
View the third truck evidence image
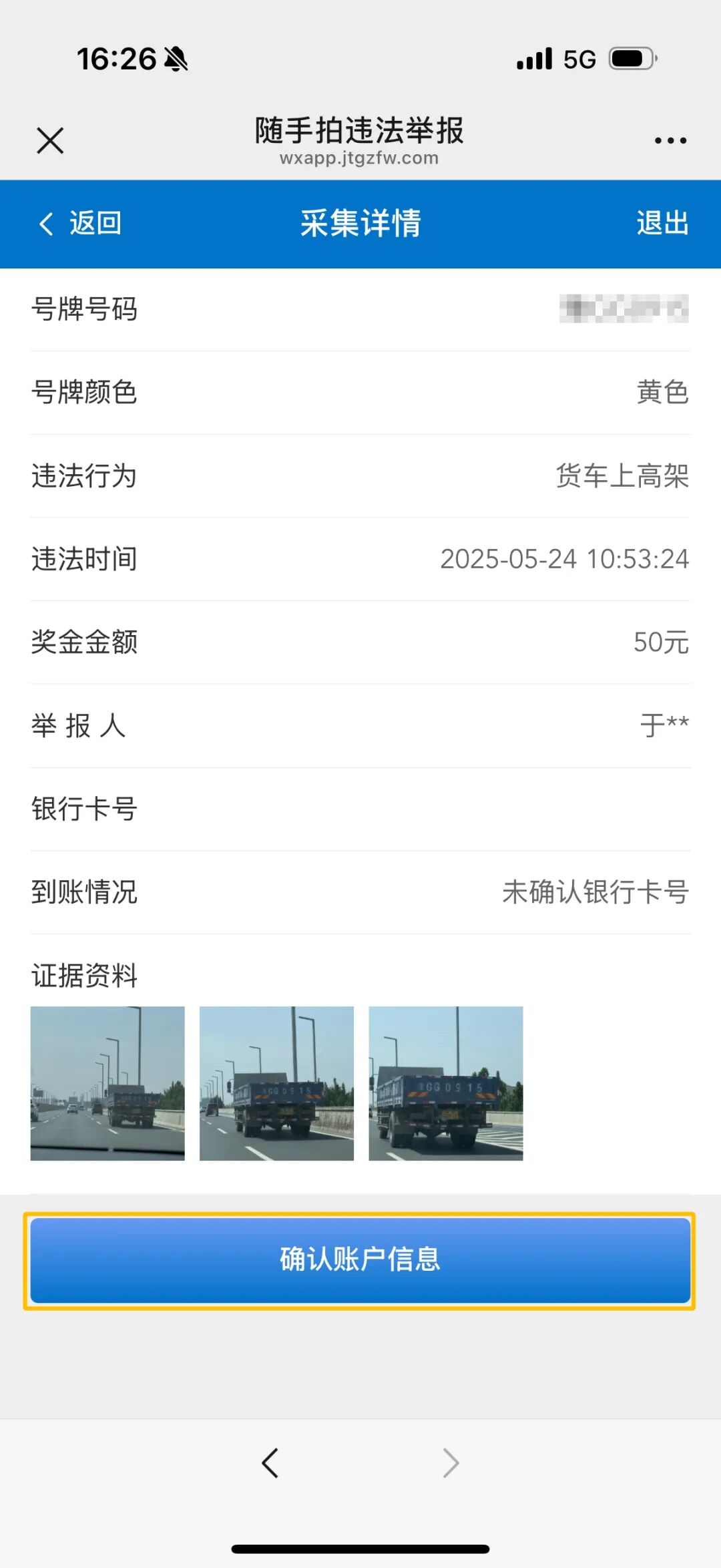click(446, 1084)
